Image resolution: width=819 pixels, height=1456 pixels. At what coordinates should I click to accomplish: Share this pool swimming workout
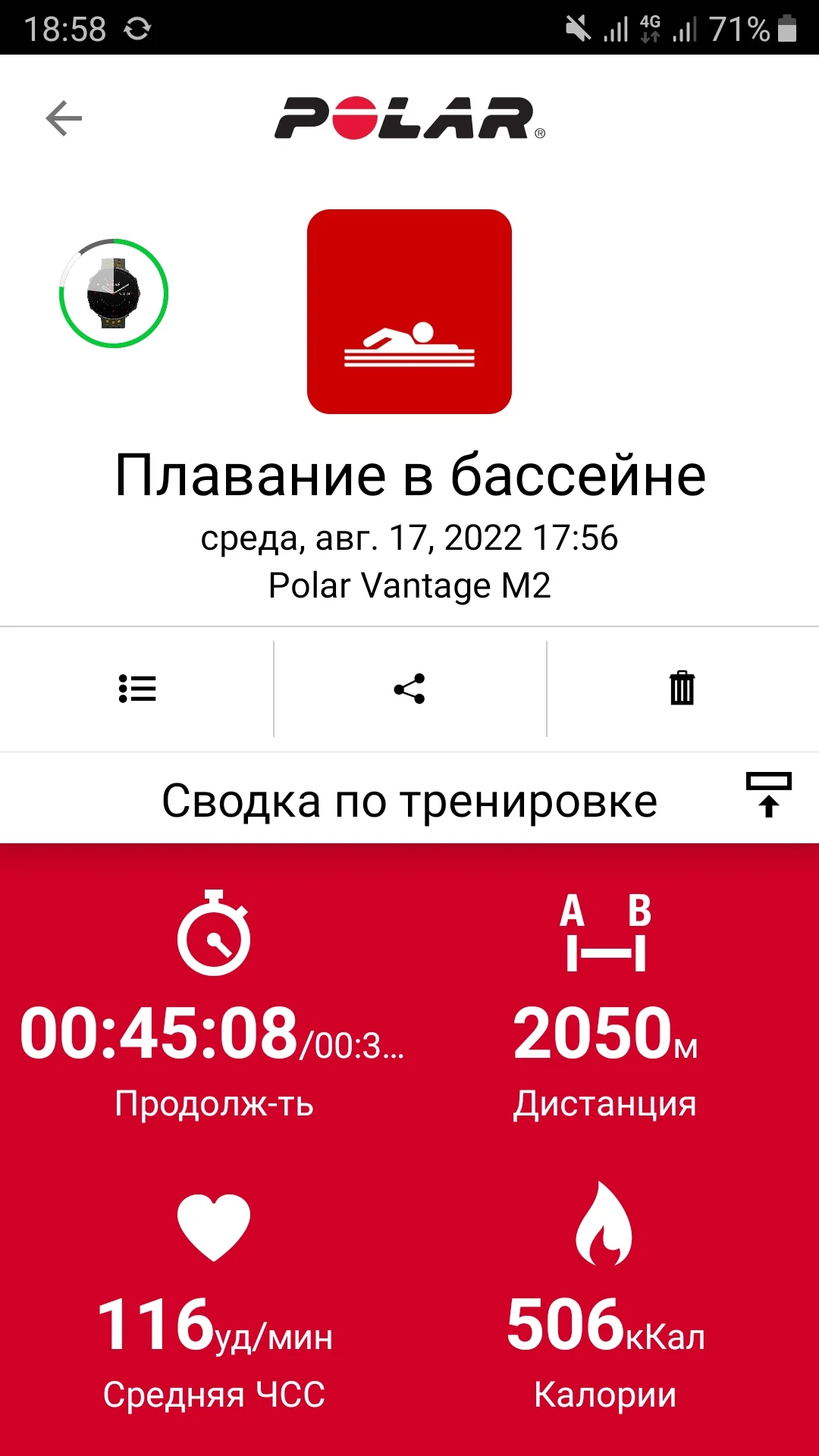click(409, 689)
